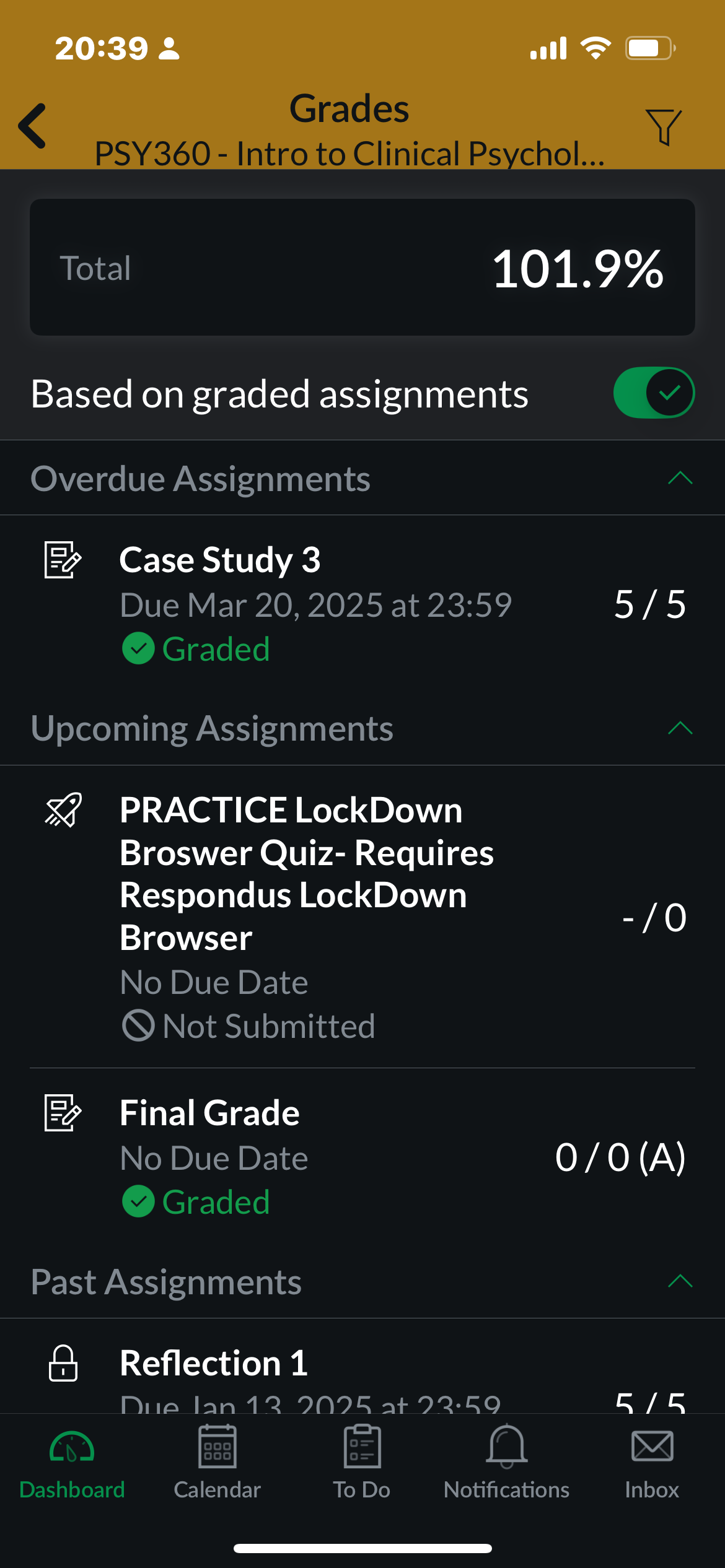Screen dimensions: 725x1568
Task: Collapse the Overdue Assignments section
Action: click(680, 478)
